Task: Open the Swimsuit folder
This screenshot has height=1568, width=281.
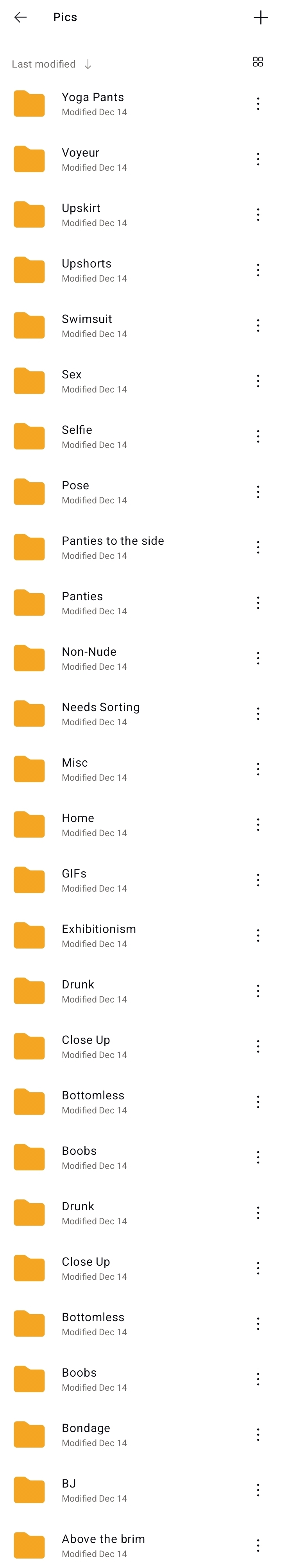Action: 86,326
